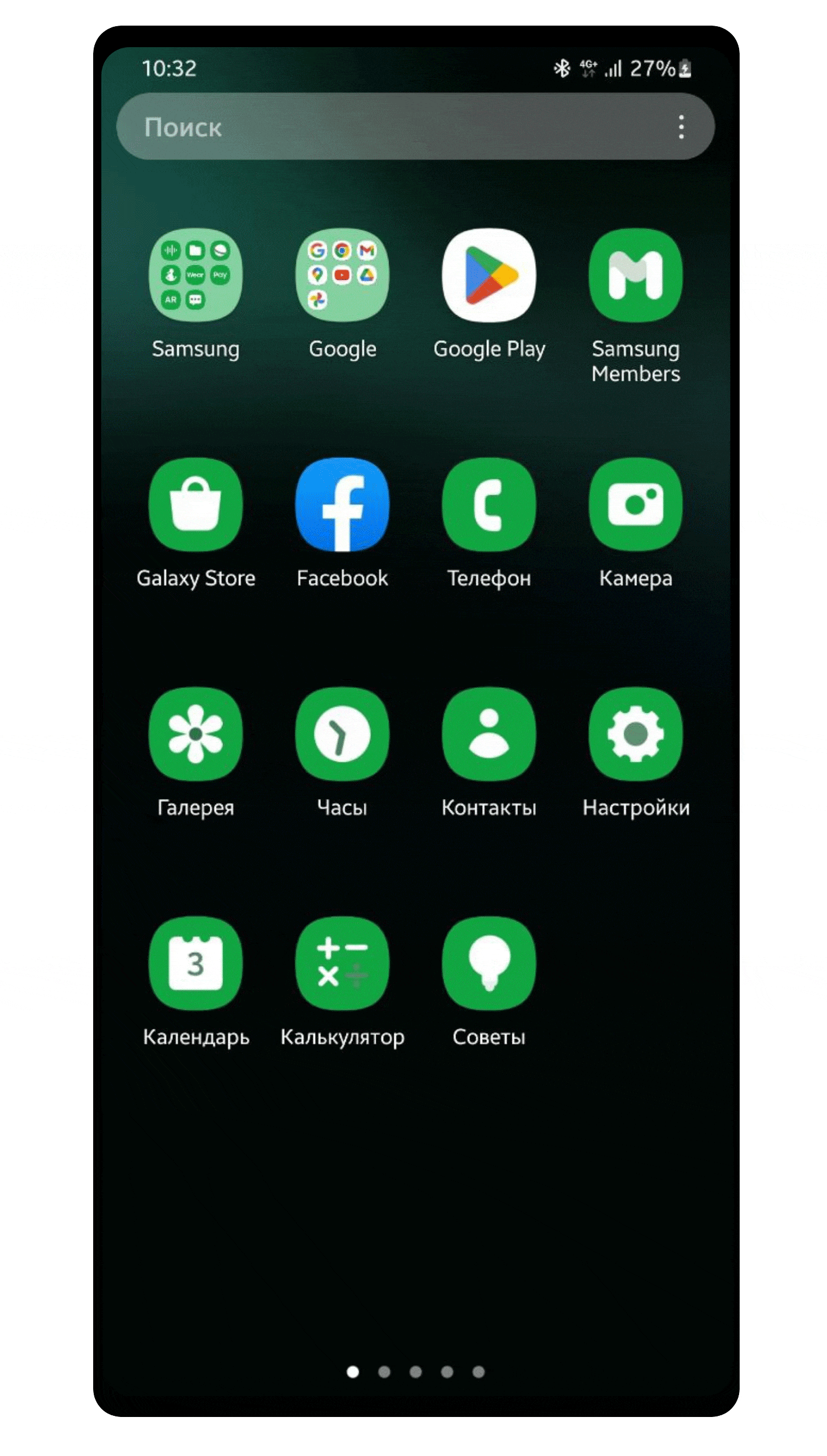
Task: Open the Советы tips app
Action: pyautogui.click(x=489, y=963)
